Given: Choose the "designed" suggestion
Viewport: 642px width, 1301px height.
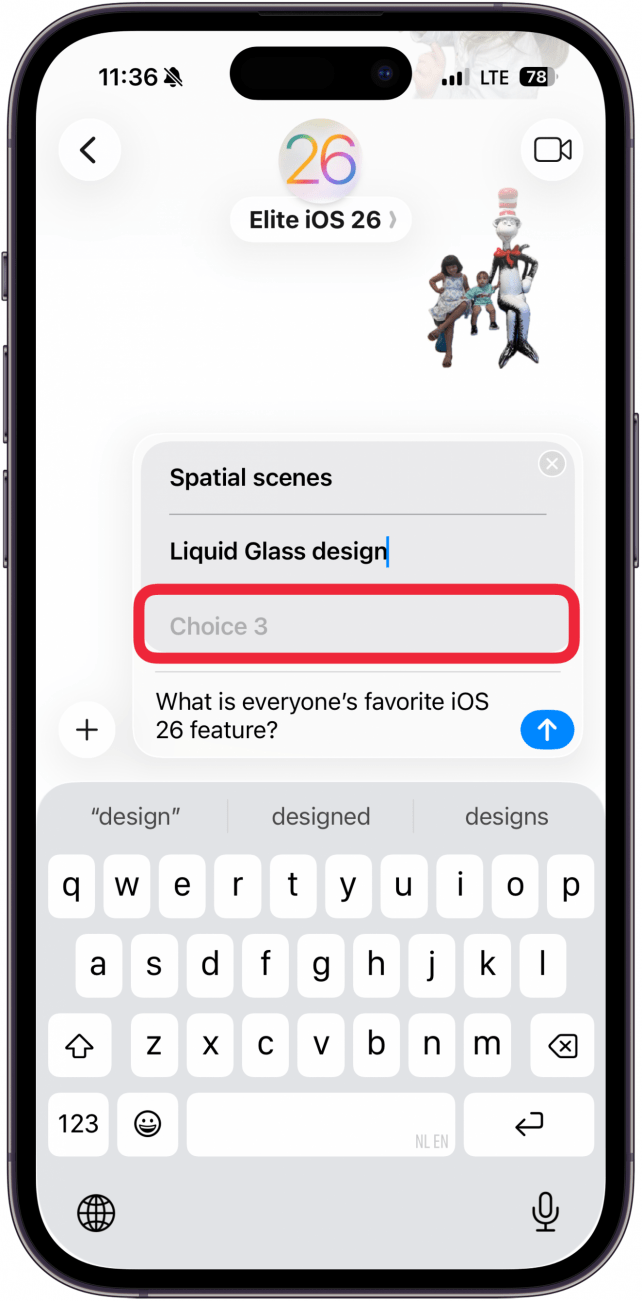Looking at the screenshot, I should pos(320,817).
